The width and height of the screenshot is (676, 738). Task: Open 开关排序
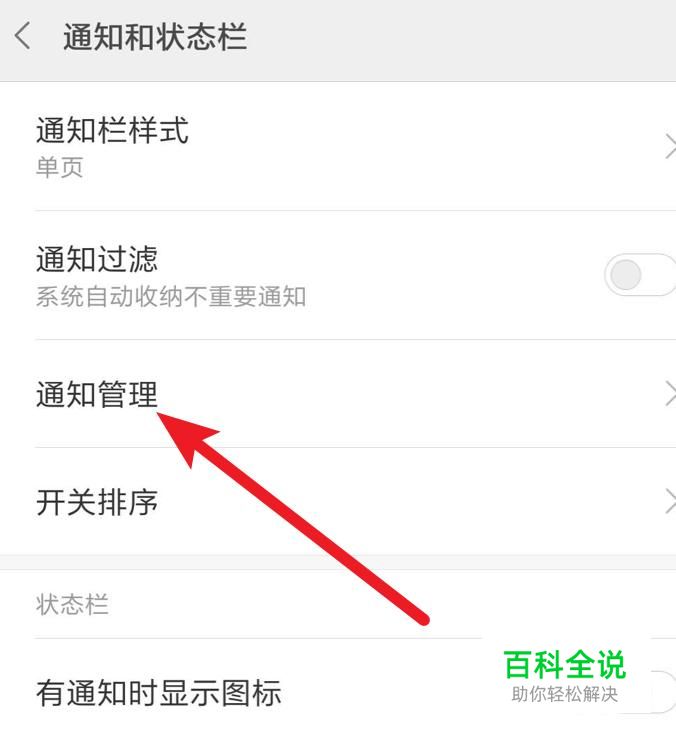338,502
